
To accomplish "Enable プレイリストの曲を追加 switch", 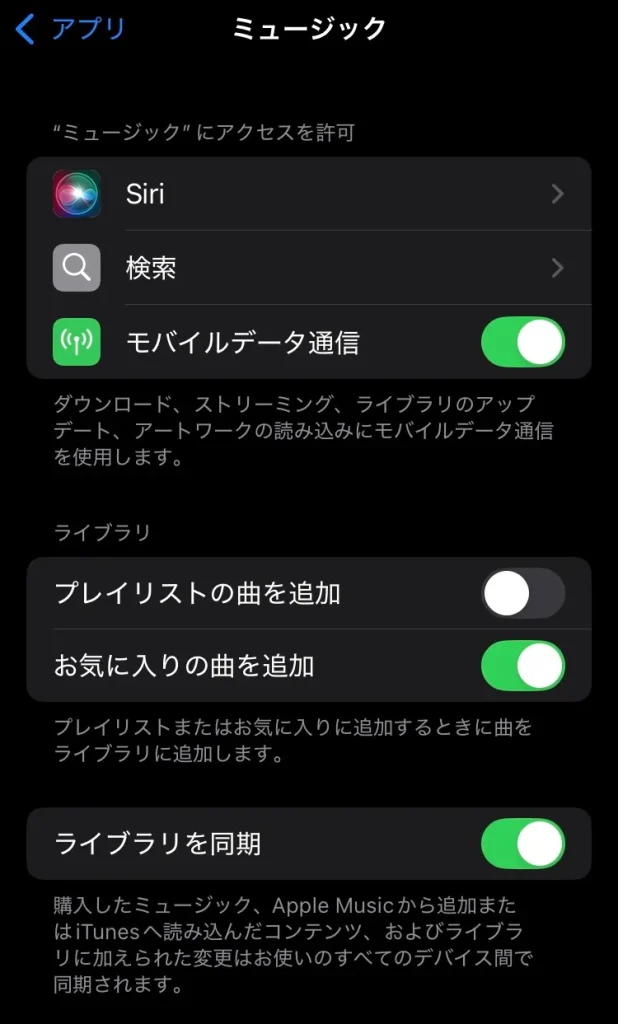I will tap(523, 593).
